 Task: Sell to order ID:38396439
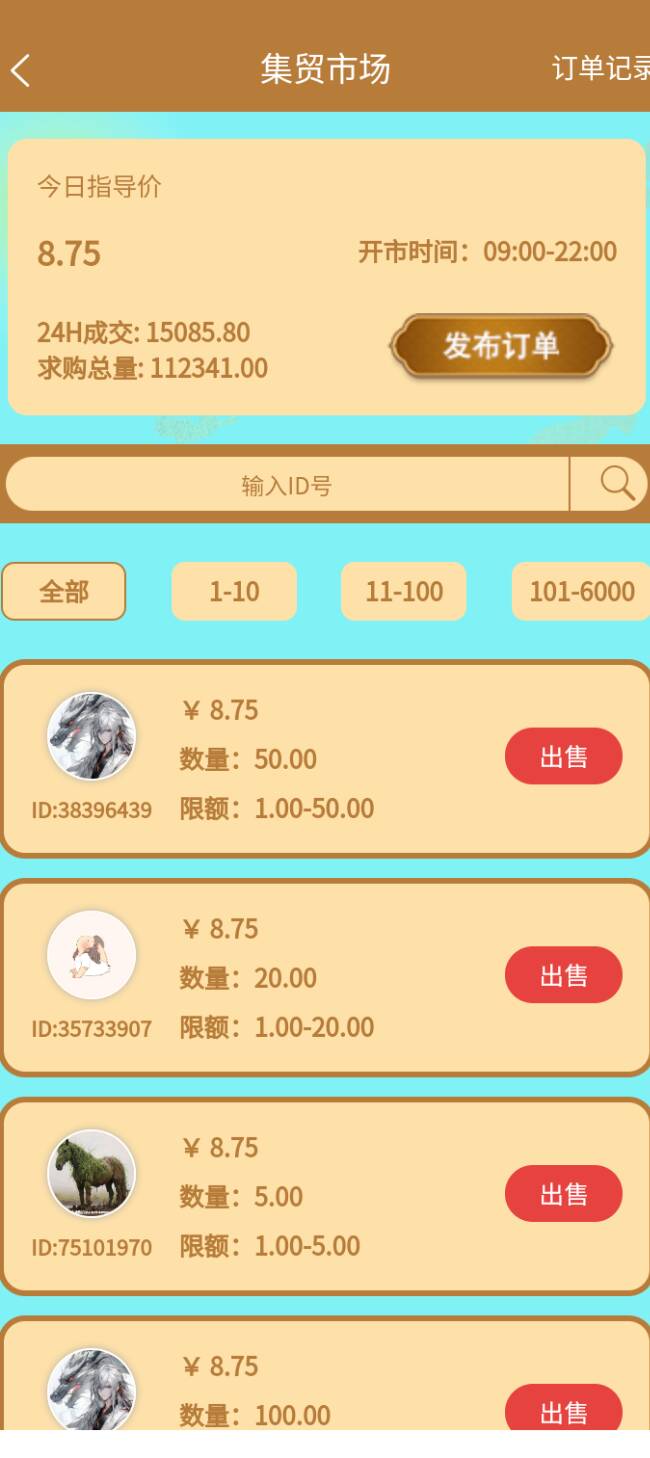[563, 757]
